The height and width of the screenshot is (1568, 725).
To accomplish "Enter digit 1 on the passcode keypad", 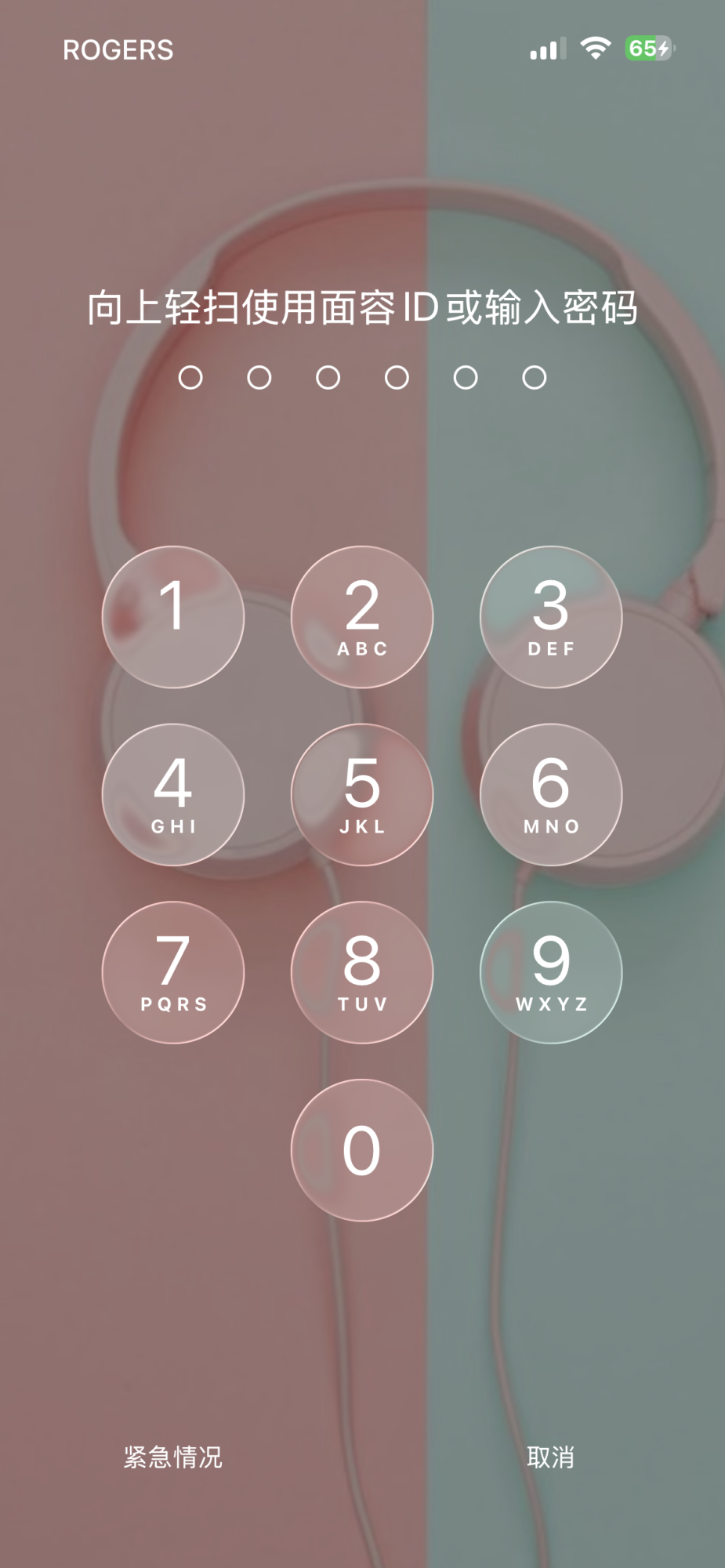I will click(x=173, y=617).
